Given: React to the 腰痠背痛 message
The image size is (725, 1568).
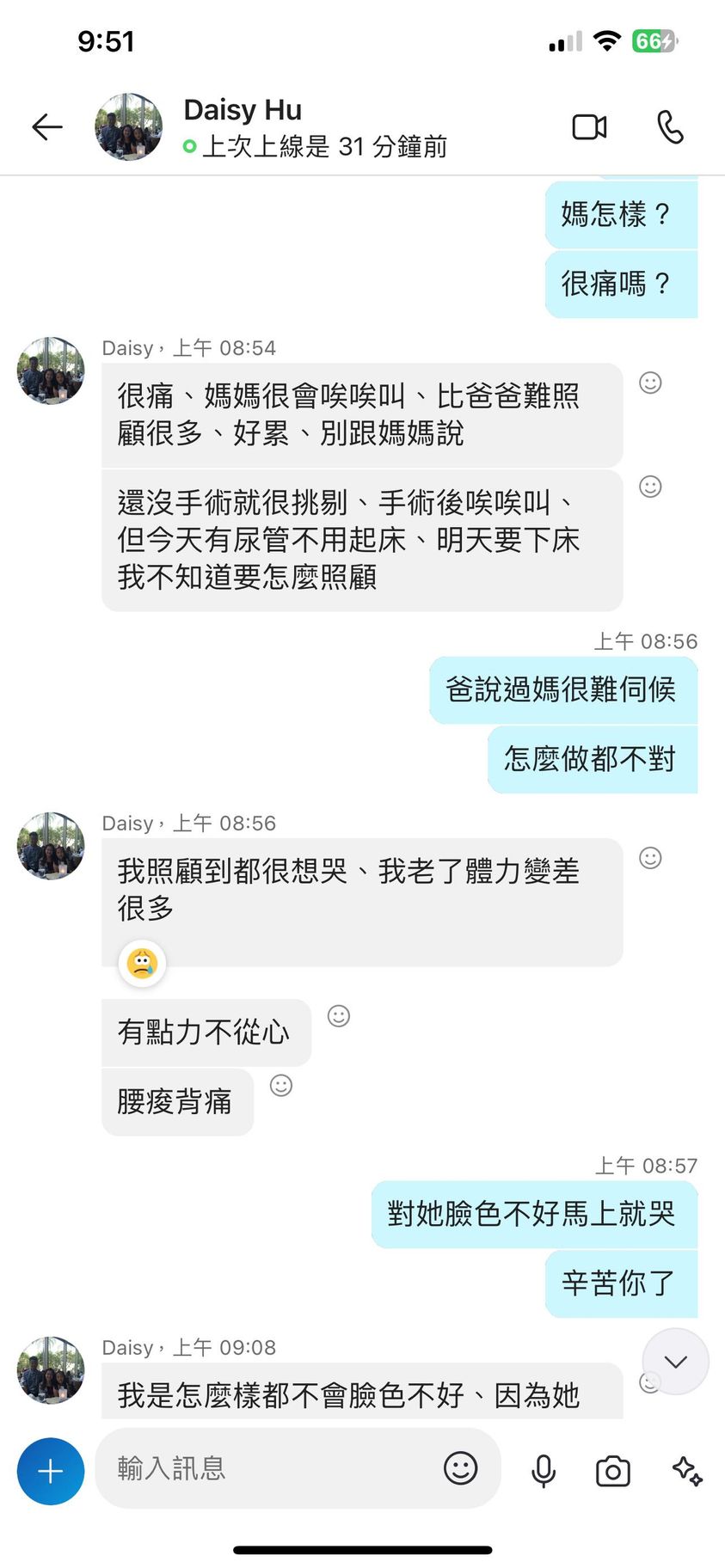Looking at the screenshot, I should (281, 1086).
